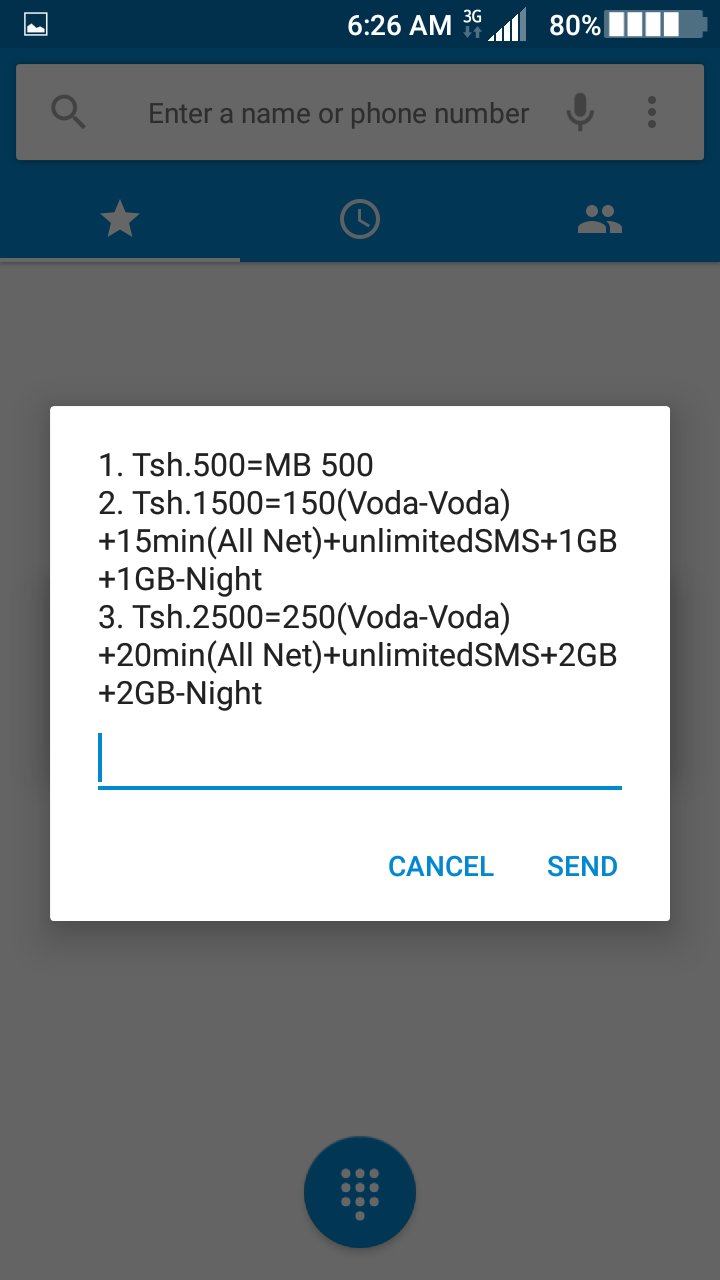Tap the star icon on the Favorites tab

coord(120,218)
